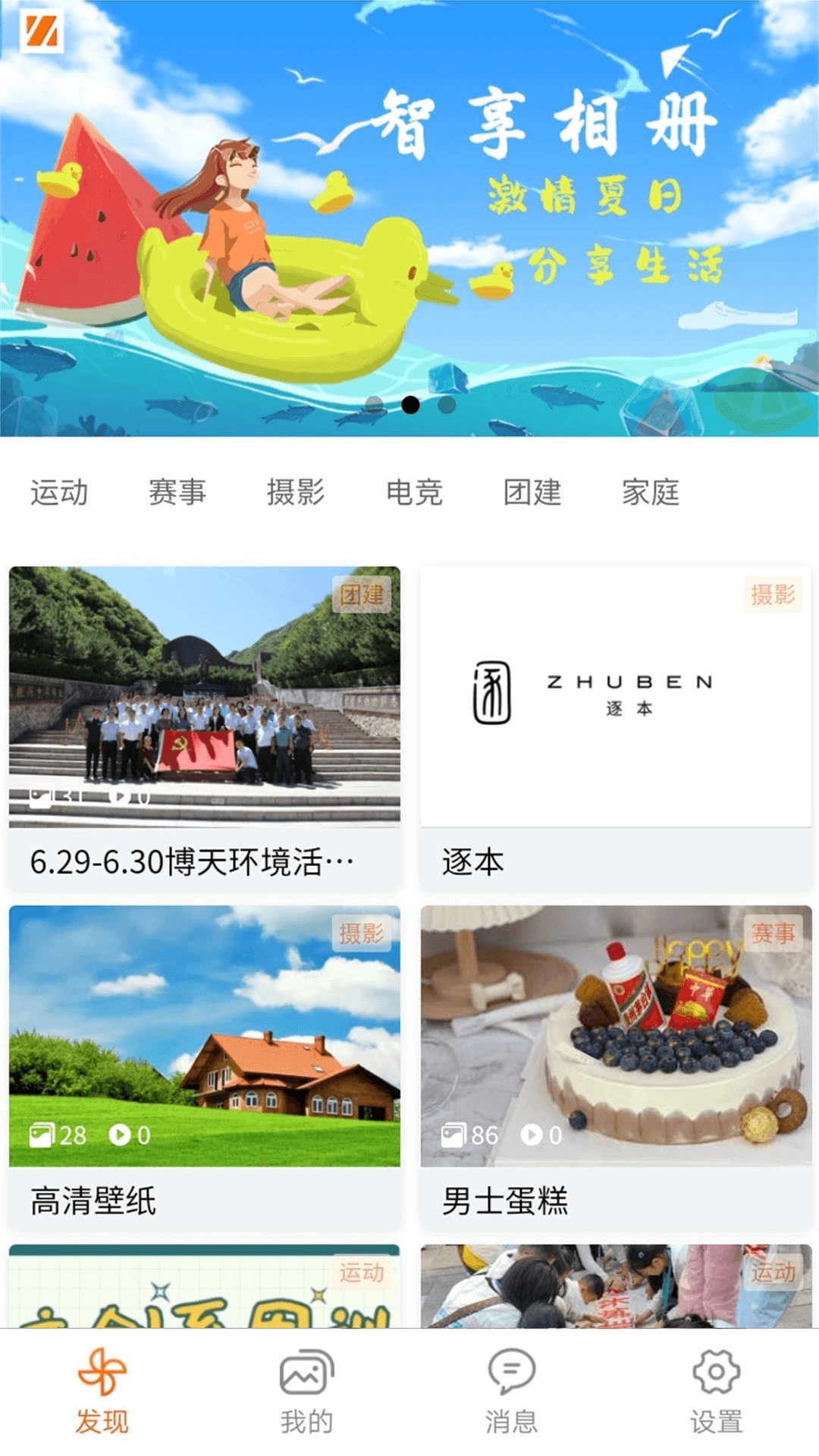Image resolution: width=819 pixels, height=1456 pixels.
Task: Open the 团建 category tab
Action: click(533, 494)
